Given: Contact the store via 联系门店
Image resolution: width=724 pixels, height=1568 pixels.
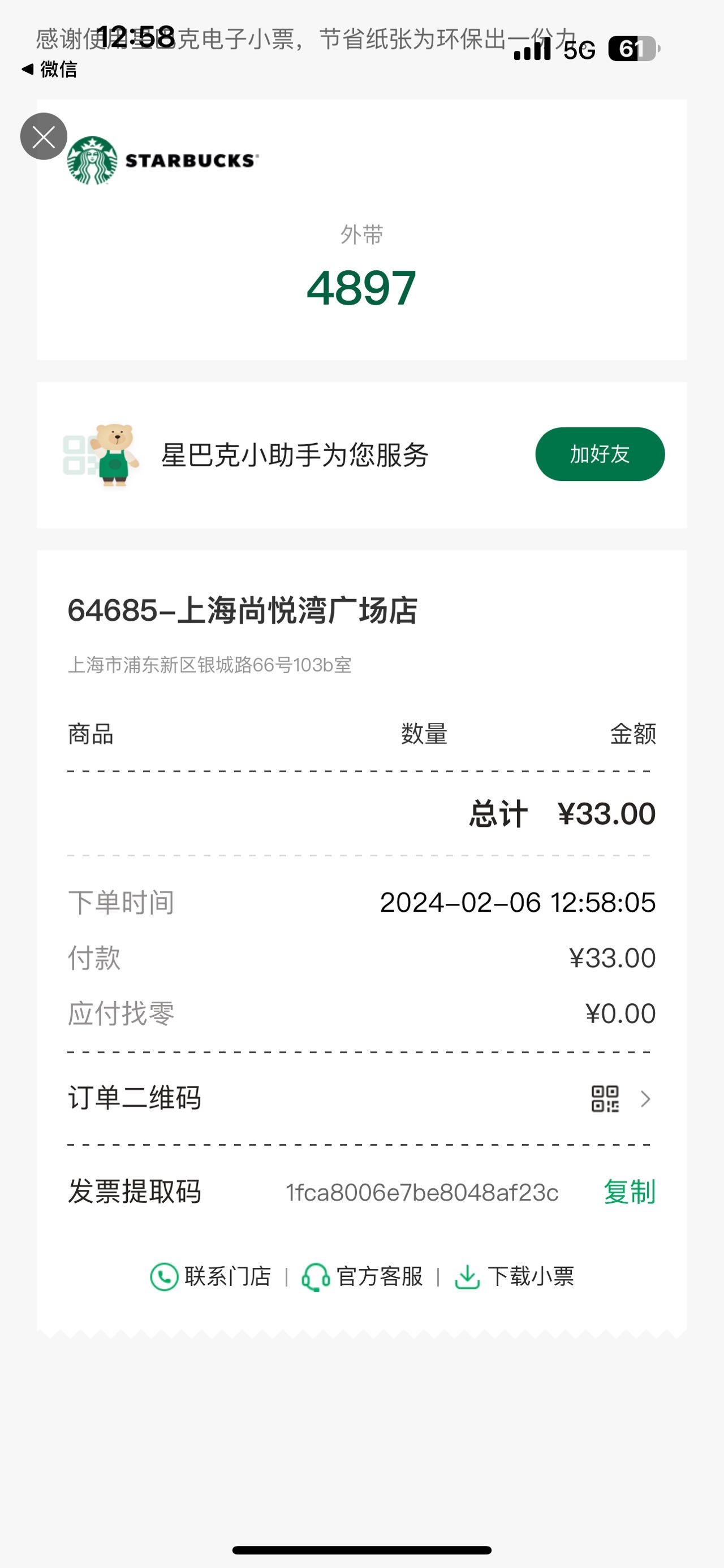Looking at the screenshot, I should coord(210,1276).
